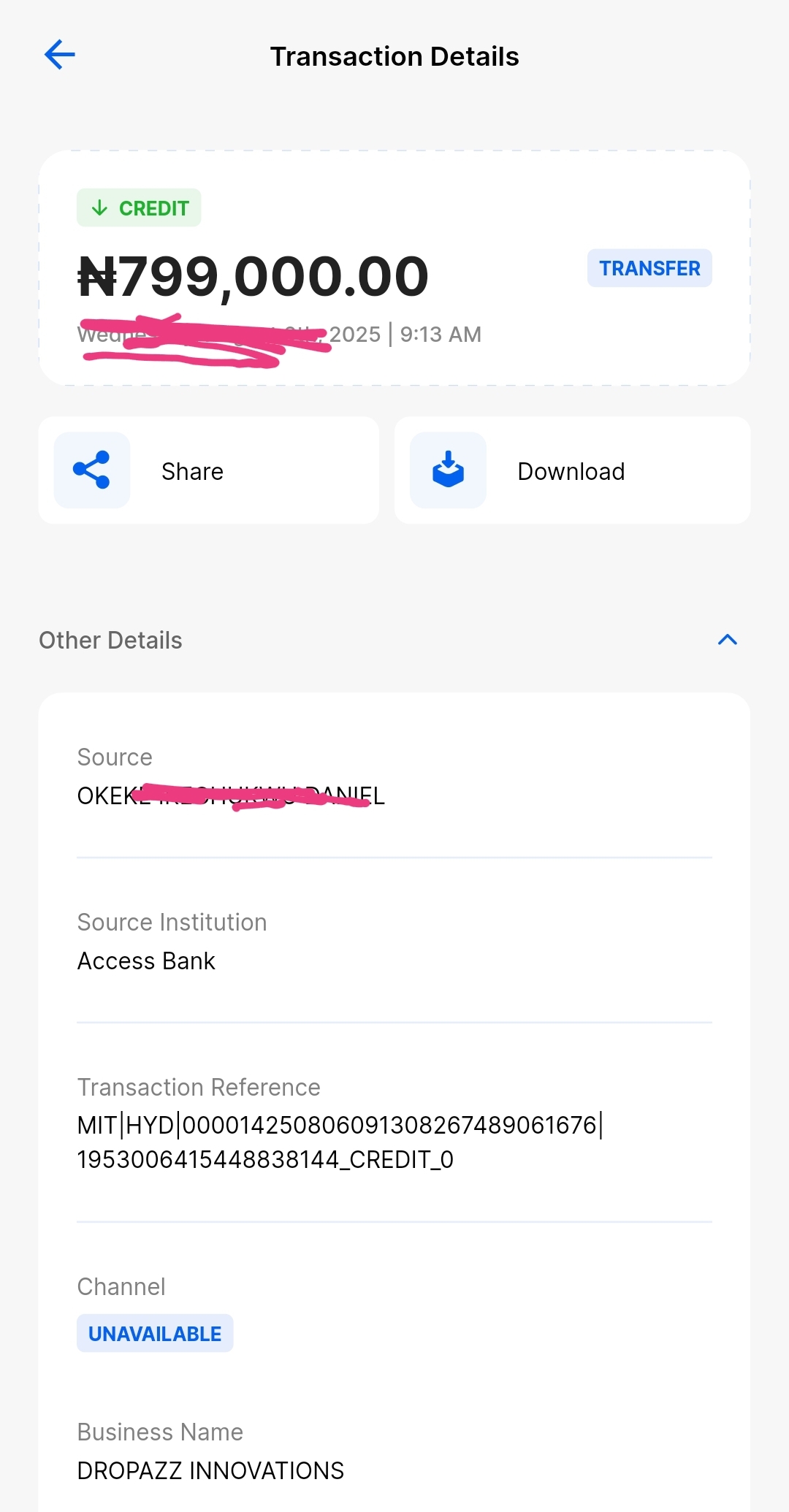The width and height of the screenshot is (789, 1512).
Task: Tap the transaction date and time row
Action: coord(280,334)
